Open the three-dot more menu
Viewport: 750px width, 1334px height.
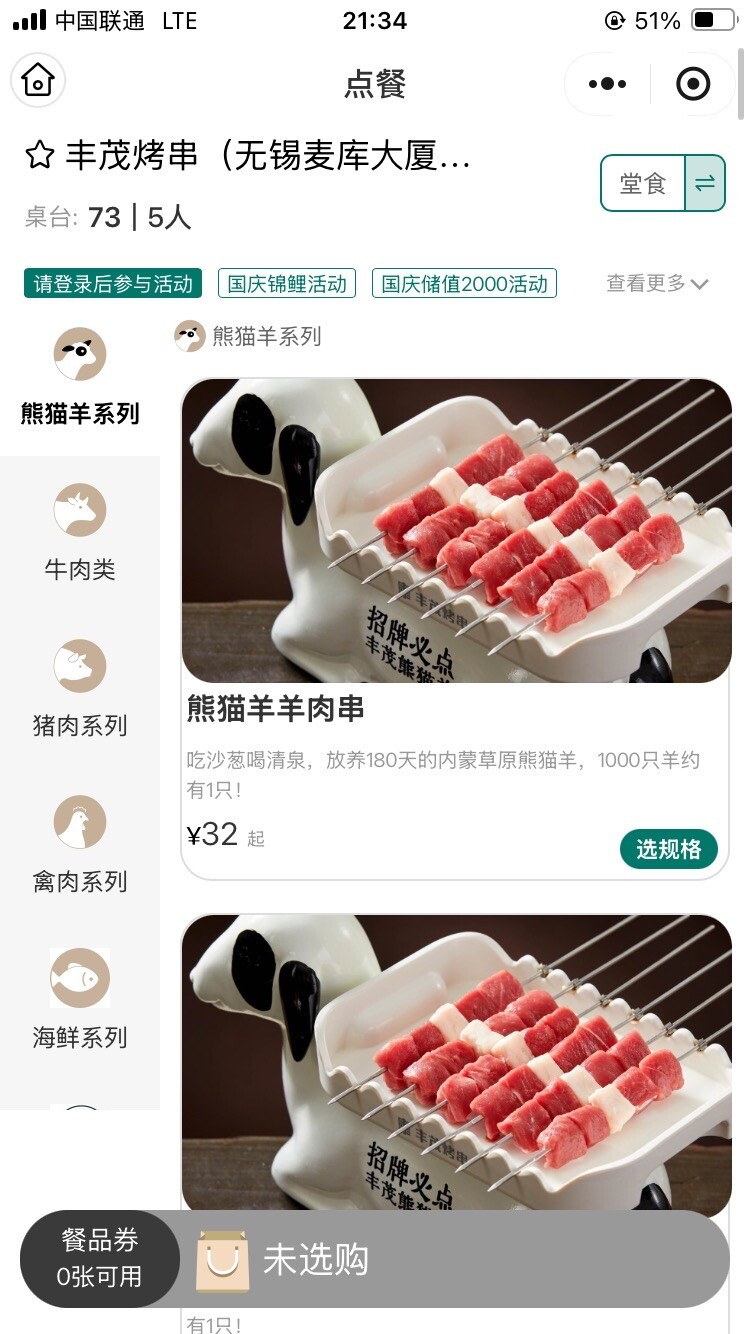pos(607,84)
